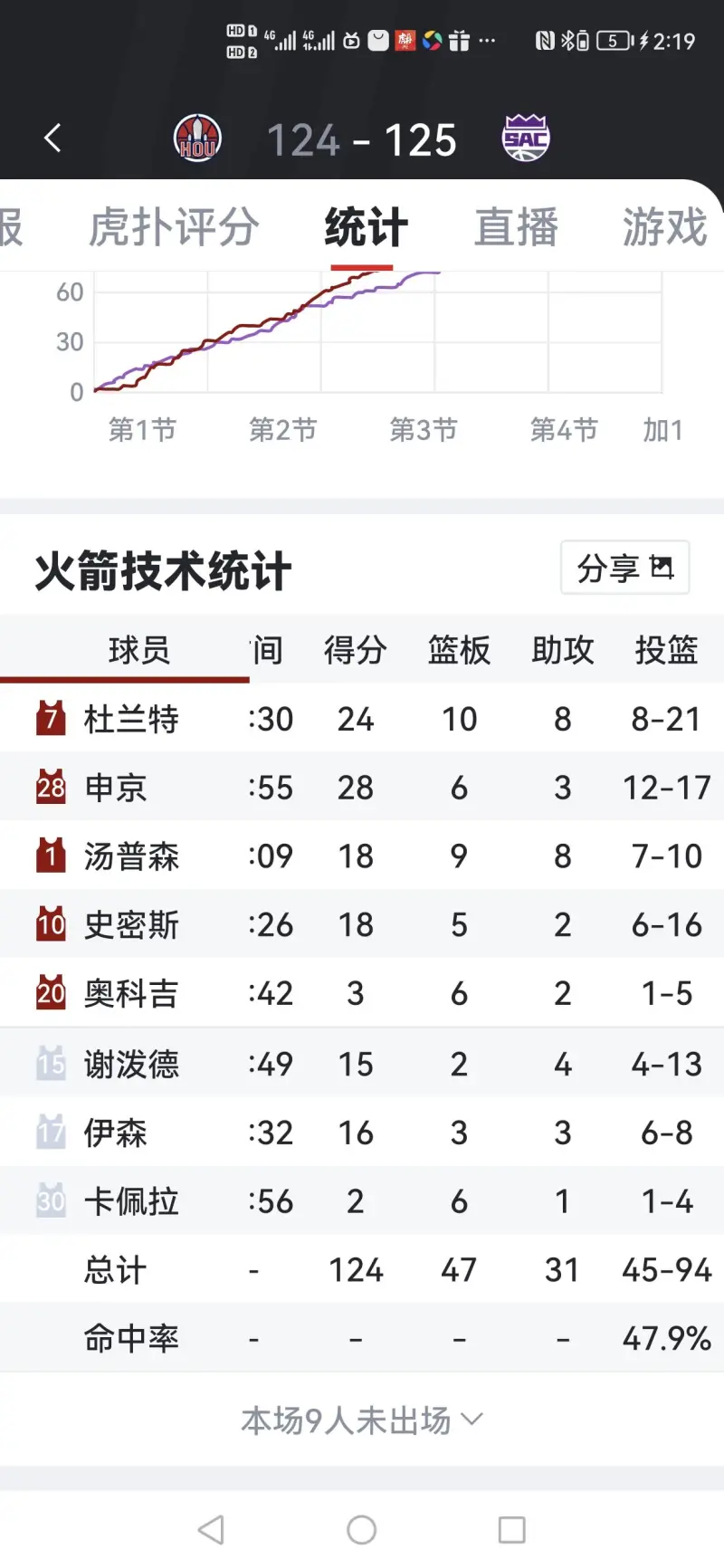
Task: Switch to the 虎扑评分 tab
Action: click(x=174, y=226)
